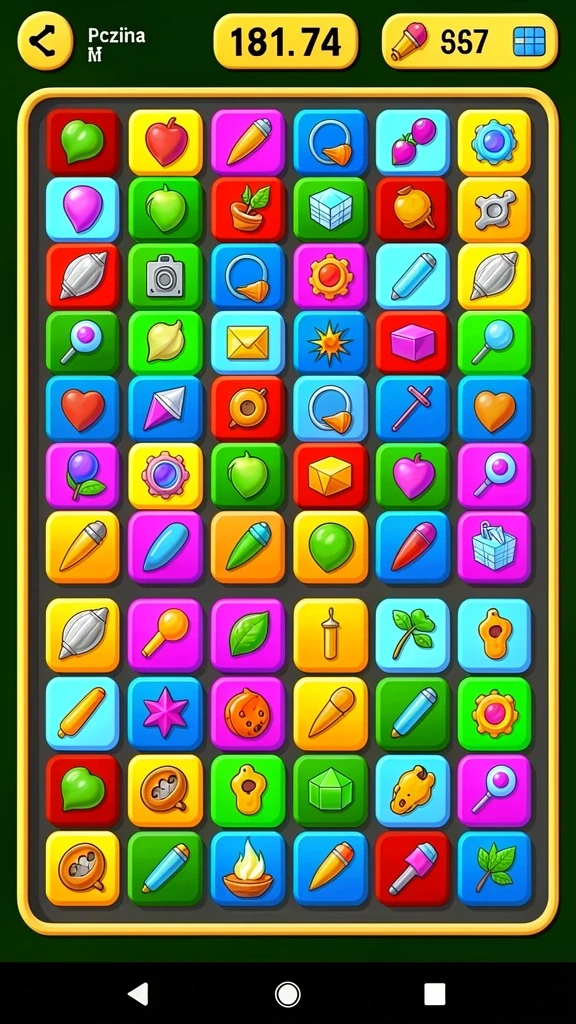Tap the clover sprig tile
Viewport: 576px width, 1024px height.
click(x=413, y=634)
